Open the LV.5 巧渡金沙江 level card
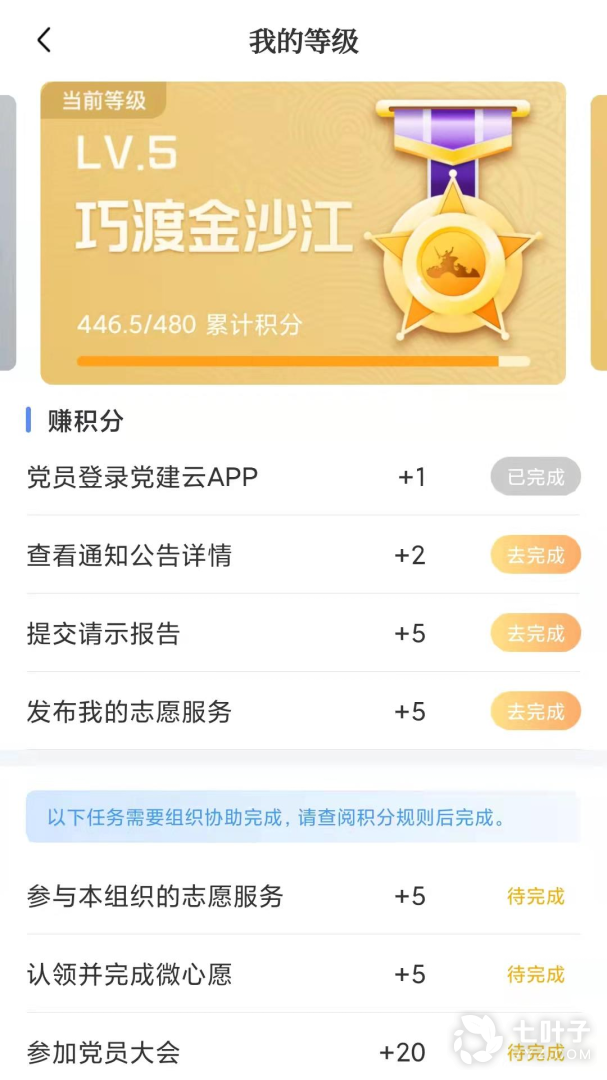 302,233
